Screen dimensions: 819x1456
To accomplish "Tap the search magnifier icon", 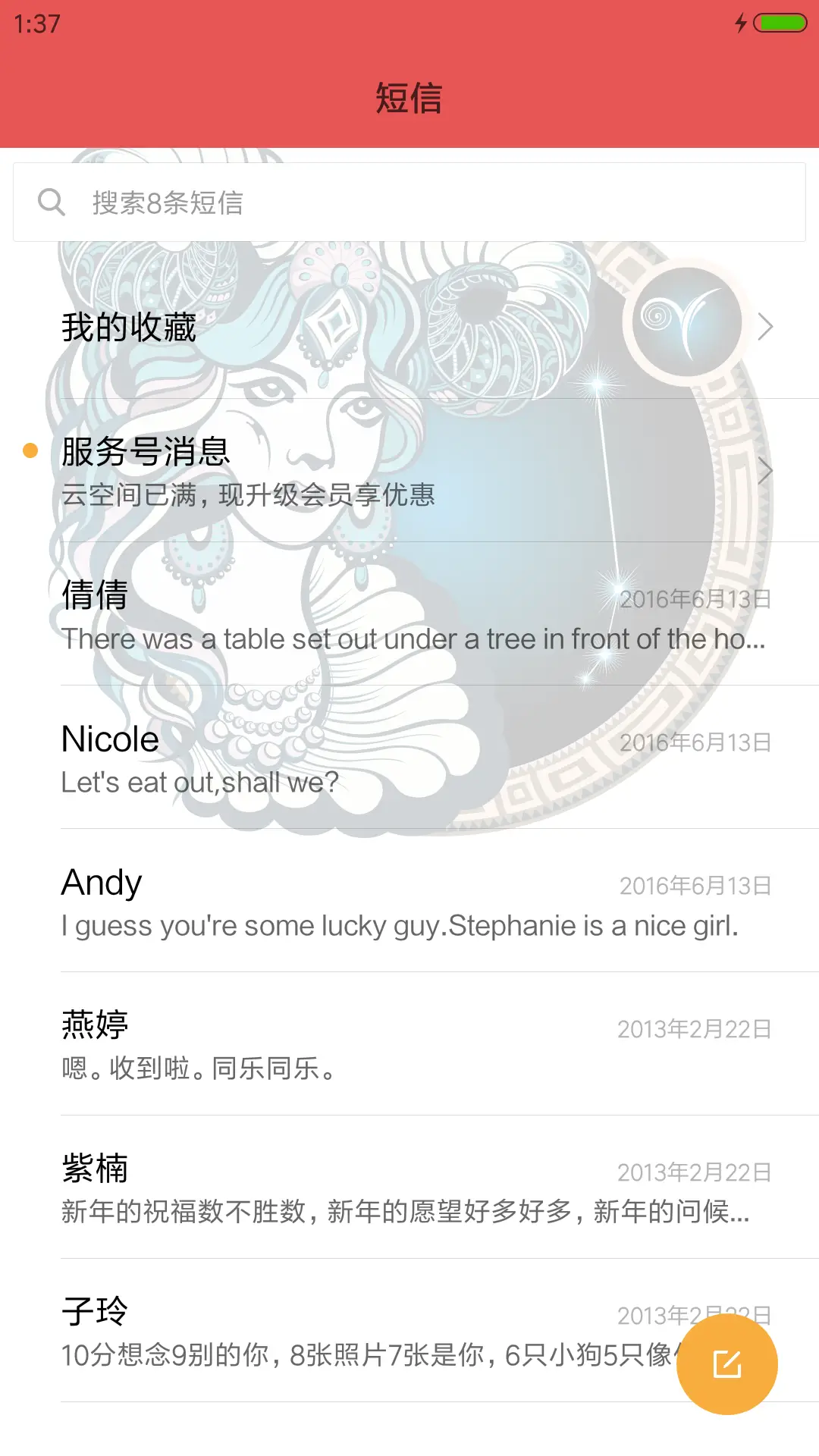I will click(51, 201).
